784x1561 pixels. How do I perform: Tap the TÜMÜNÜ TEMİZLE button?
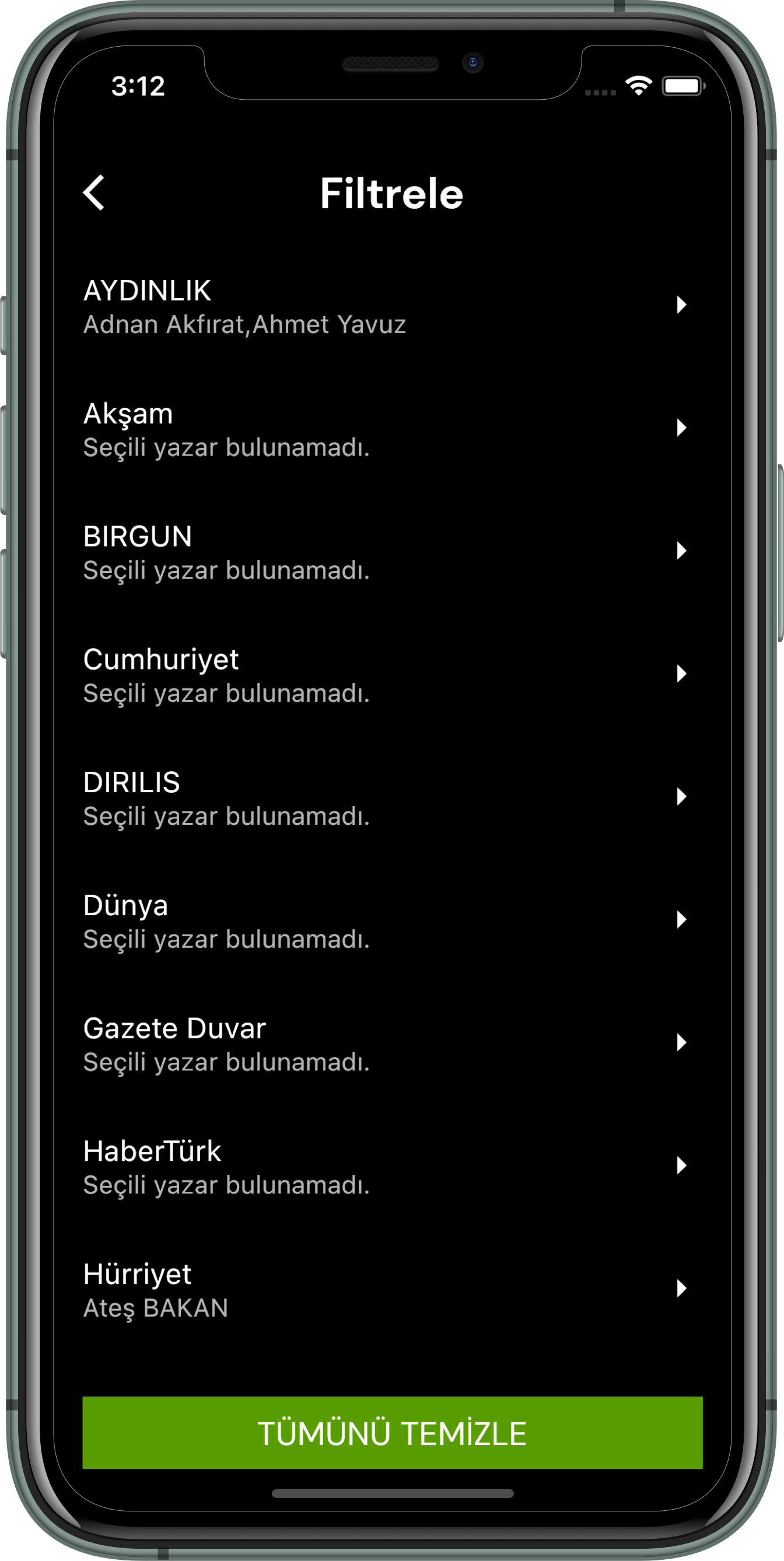tap(392, 1433)
